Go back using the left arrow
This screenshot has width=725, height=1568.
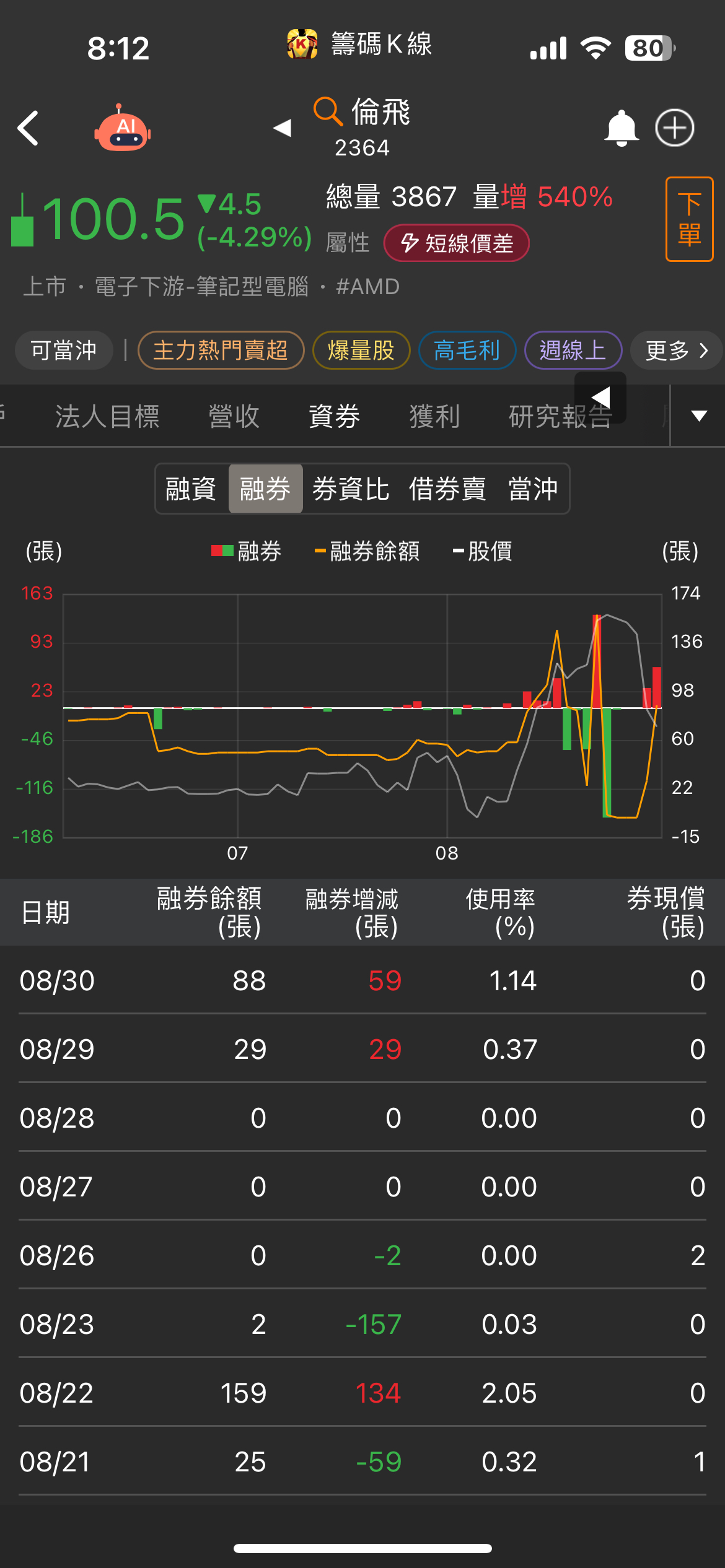29,128
